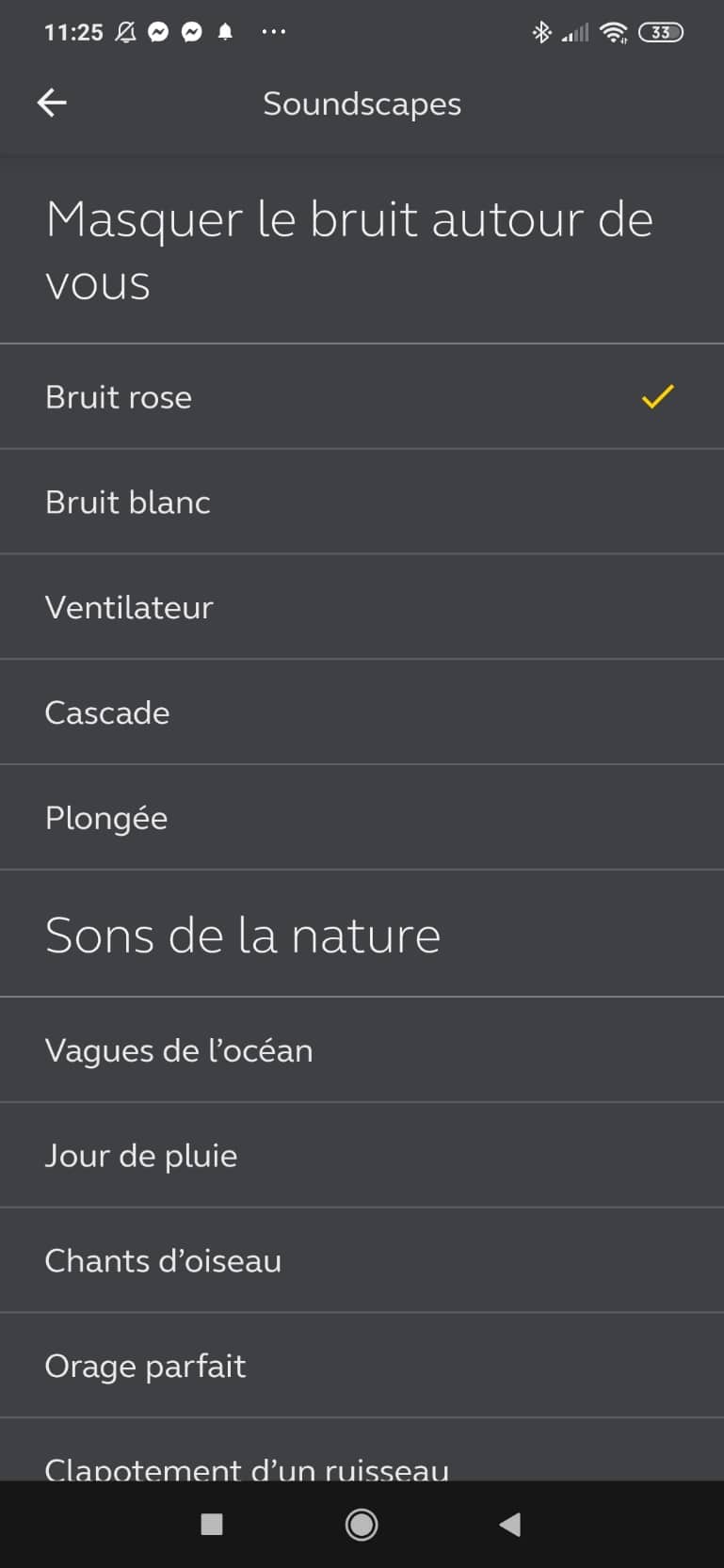Screen dimensions: 724x1568
Task: Select Jour de pluie soundscape
Action: (x=362, y=1156)
